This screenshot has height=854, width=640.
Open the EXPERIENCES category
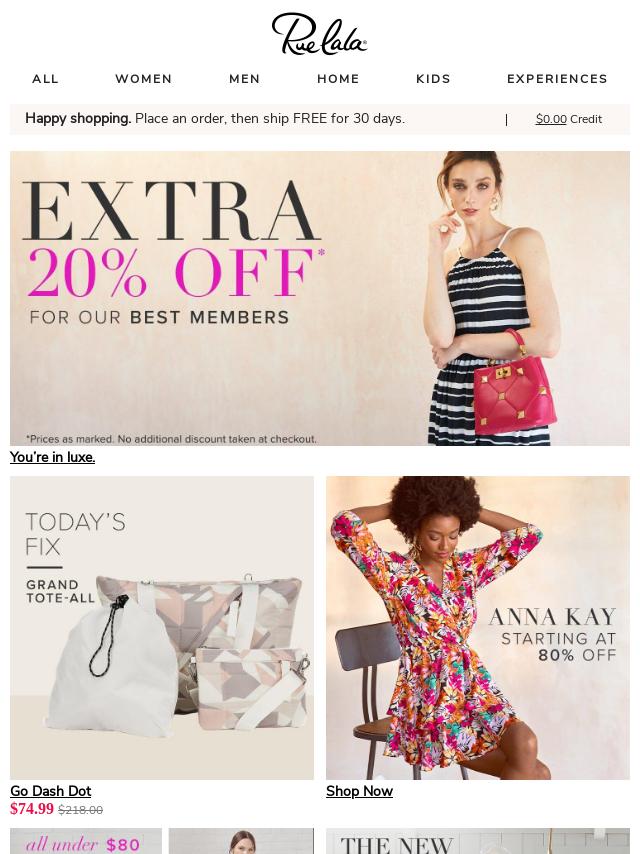pyautogui.click(x=557, y=79)
